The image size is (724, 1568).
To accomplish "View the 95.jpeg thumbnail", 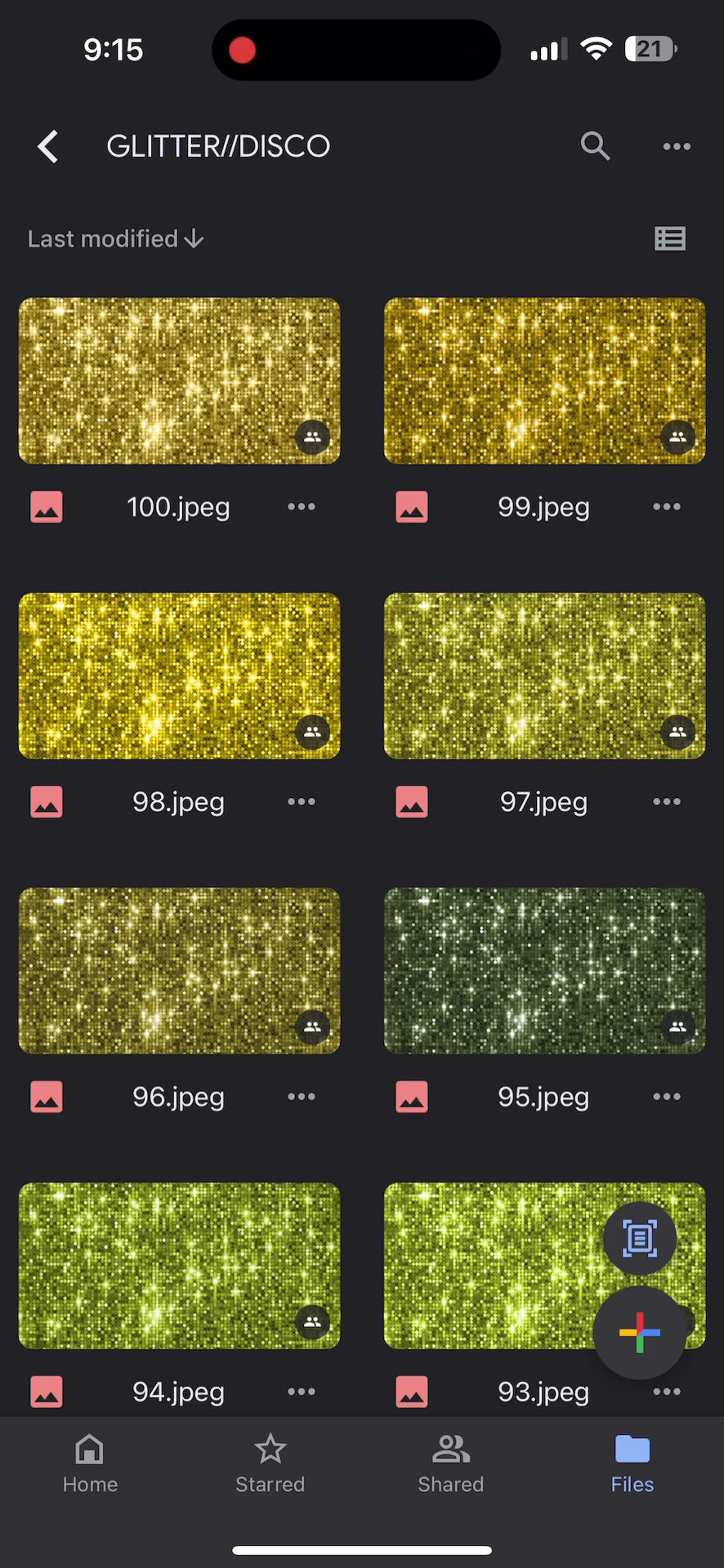I will coord(544,970).
